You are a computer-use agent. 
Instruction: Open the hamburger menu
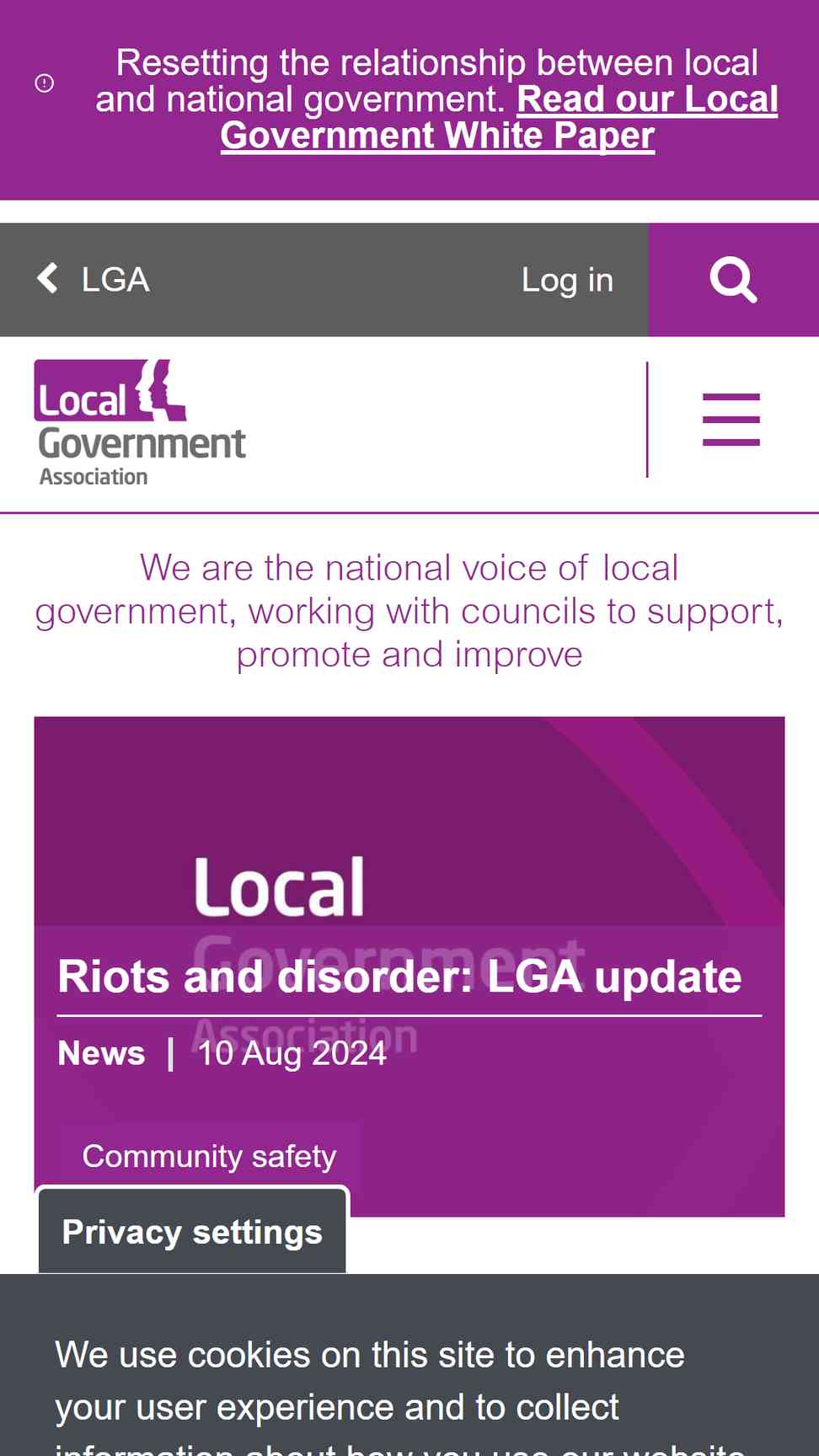[x=731, y=420]
